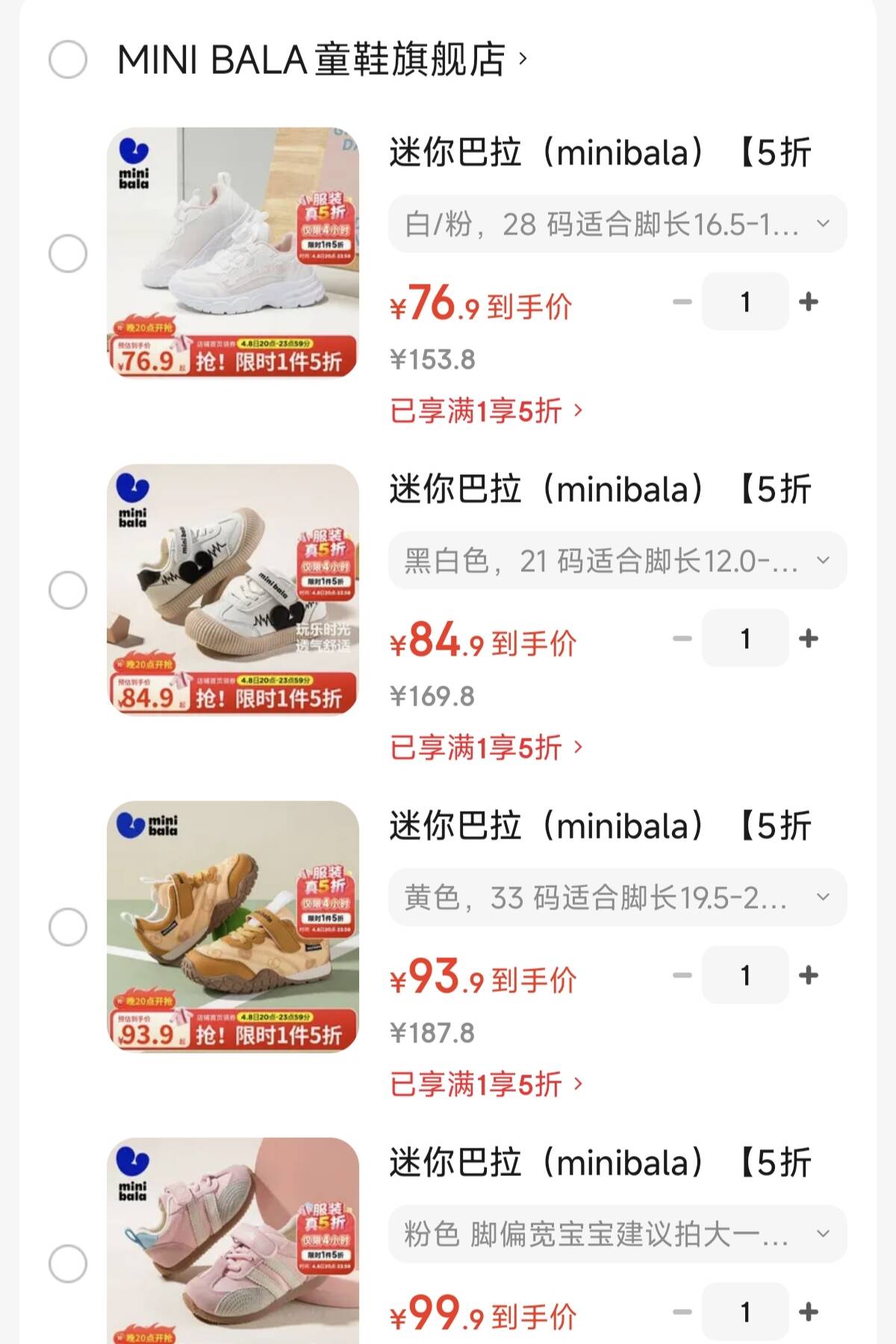The height and width of the screenshot is (1344, 896).
Task: Open the ¥93.9 yellow shoe image
Action: click(x=233, y=926)
